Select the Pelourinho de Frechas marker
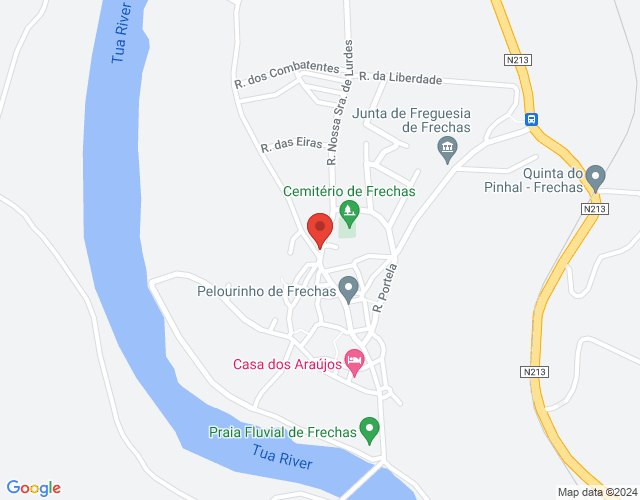This screenshot has width=640, height=500. point(348,289)
